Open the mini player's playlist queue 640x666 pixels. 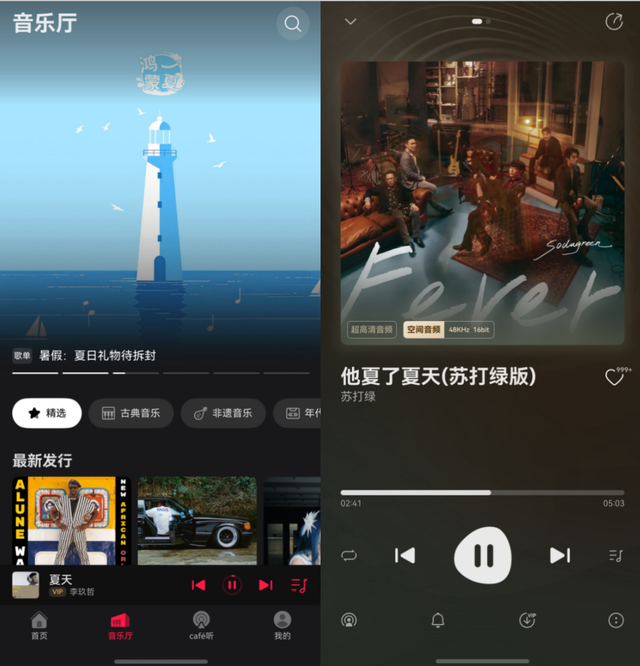point(299,585)
